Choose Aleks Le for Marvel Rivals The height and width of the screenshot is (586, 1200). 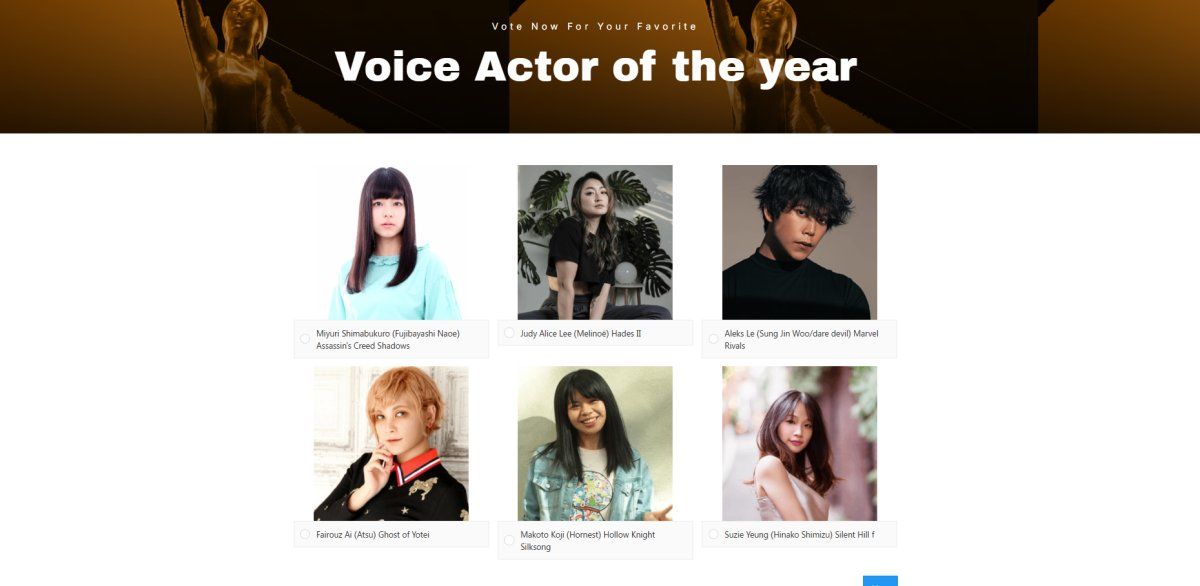point(713,339)
